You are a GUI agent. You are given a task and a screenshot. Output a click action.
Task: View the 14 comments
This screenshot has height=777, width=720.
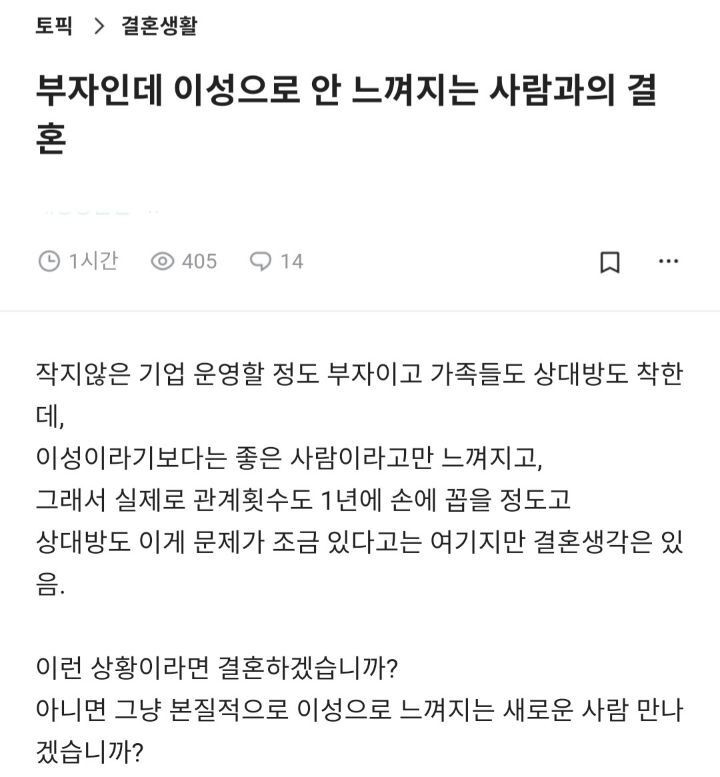click(x=276, y=262)
